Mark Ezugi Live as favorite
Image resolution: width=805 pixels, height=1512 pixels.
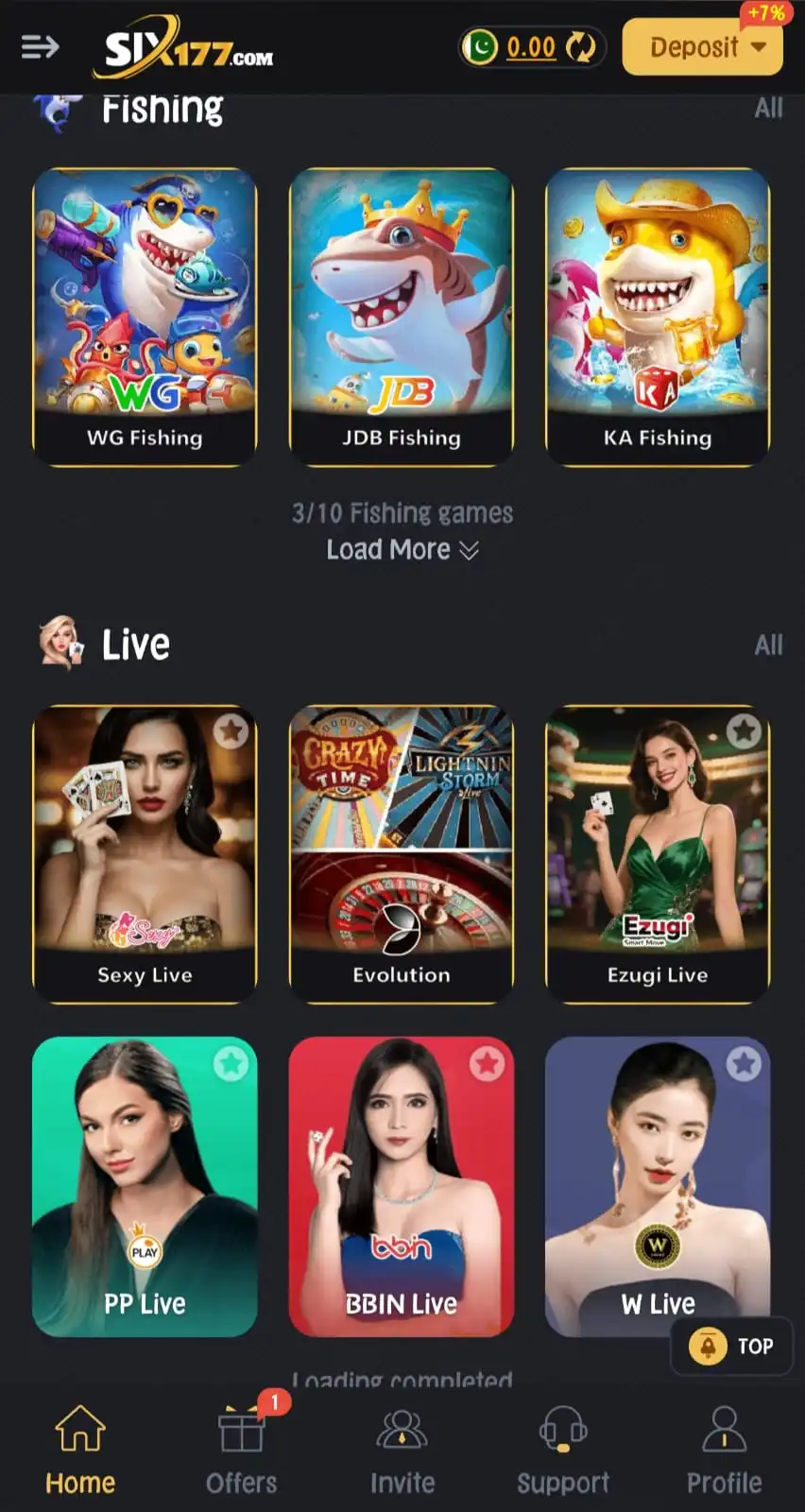[745, 731]
